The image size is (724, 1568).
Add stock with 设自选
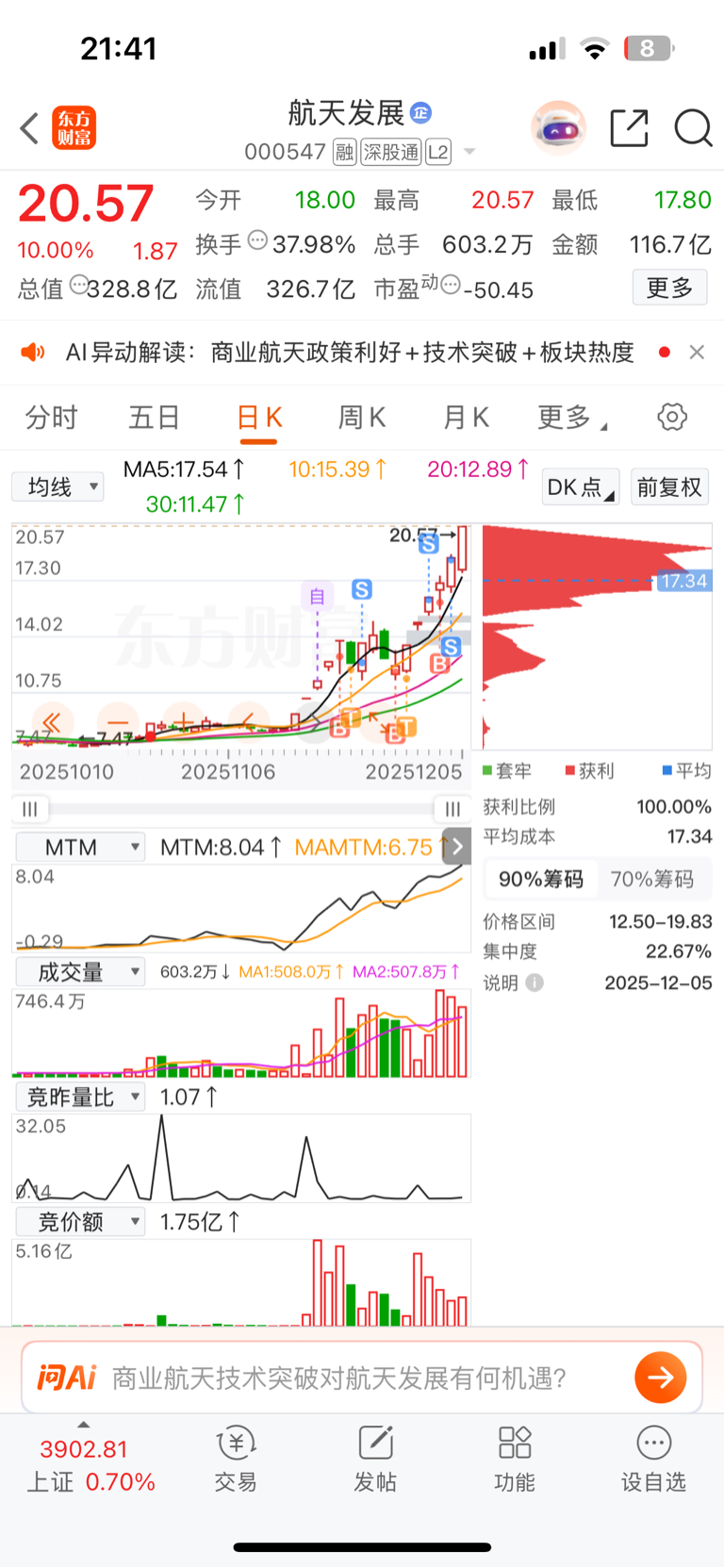pyautogui.click(x=653, y=1457)
